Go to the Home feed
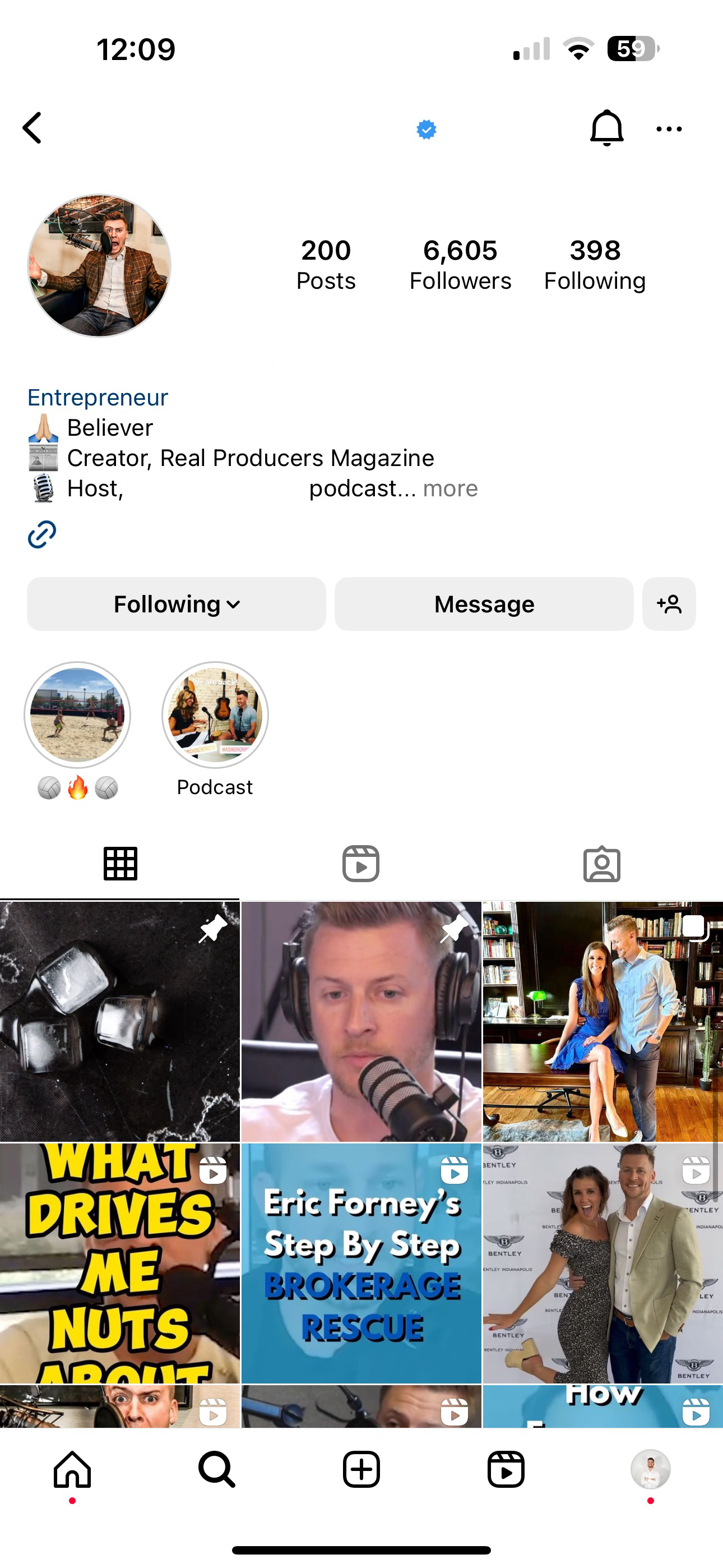This screenshot has width=723, height=1568. click(72, 1469)
